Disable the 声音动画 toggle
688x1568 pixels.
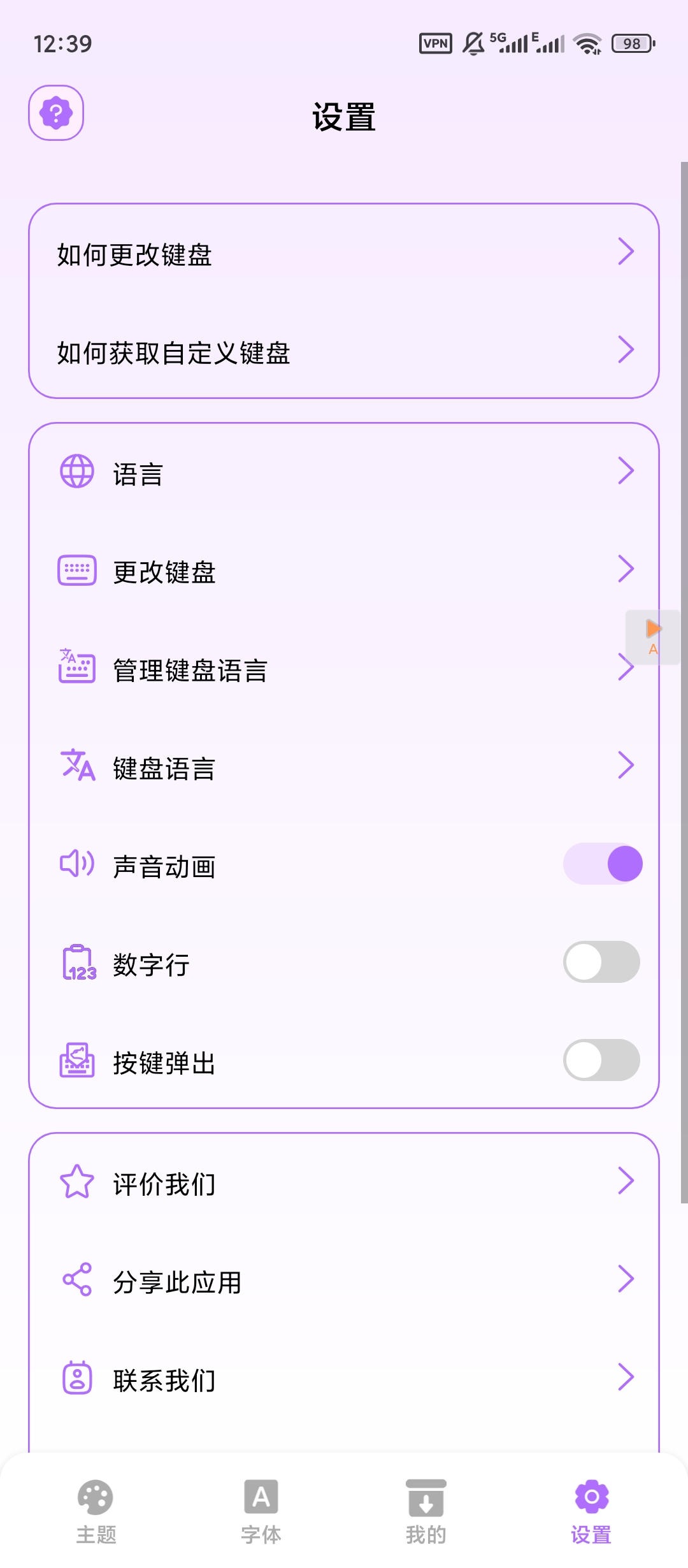[601, 864]
